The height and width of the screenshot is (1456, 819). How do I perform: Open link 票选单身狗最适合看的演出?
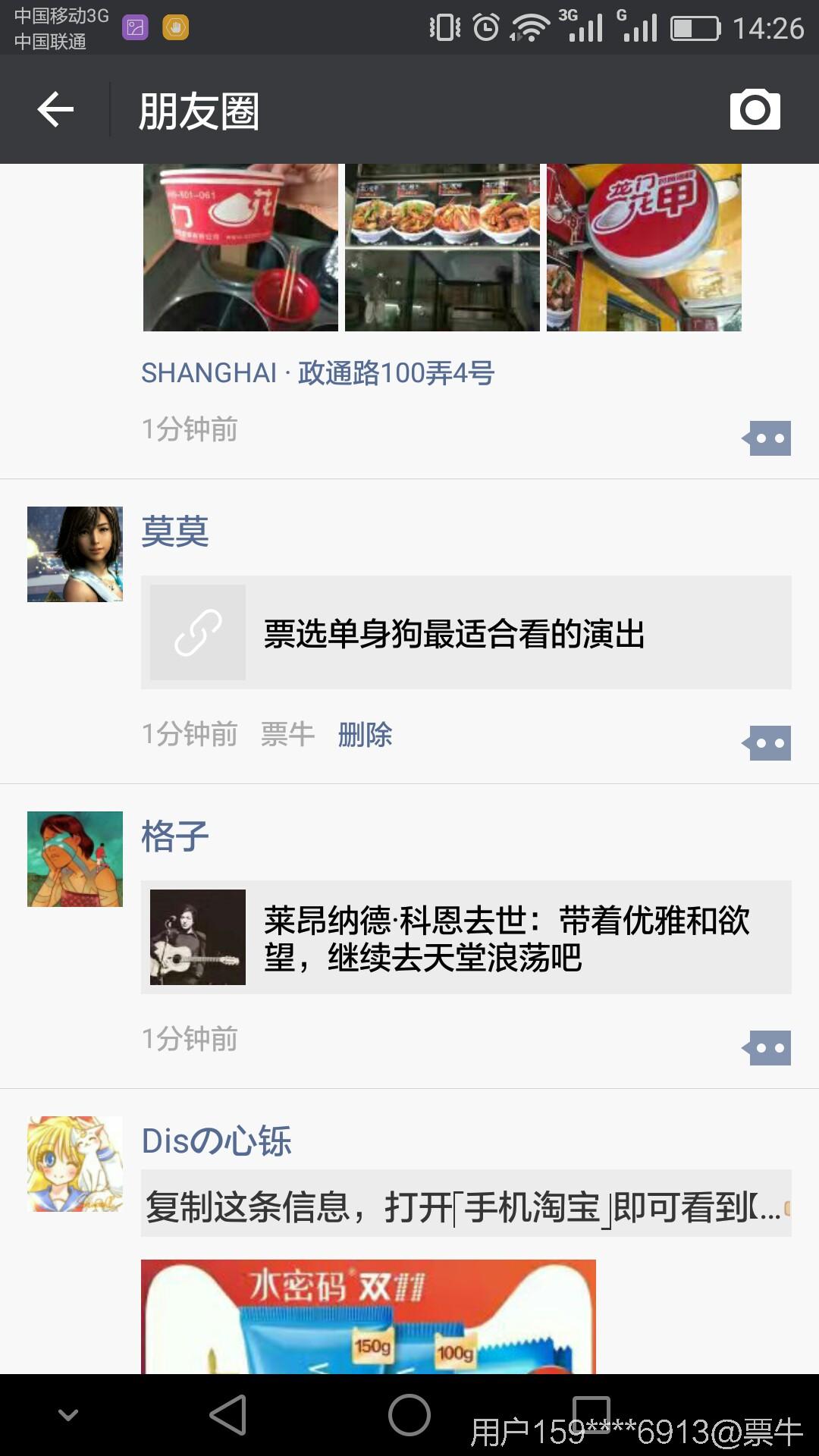pos(466,632)
